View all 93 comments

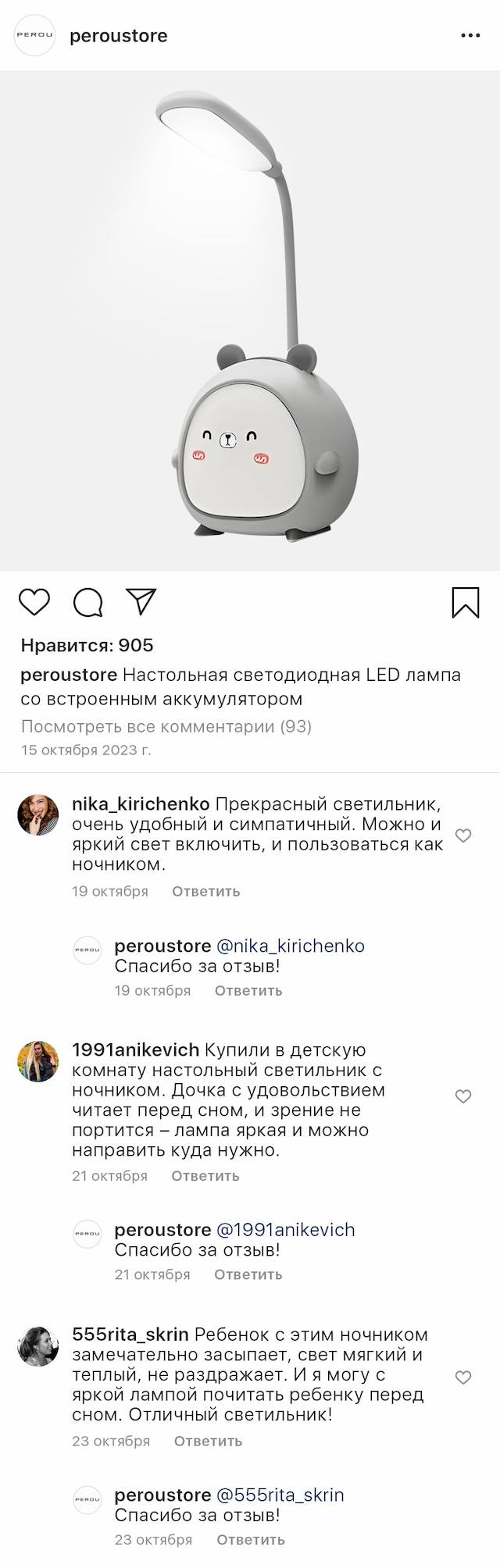click(166, 726)
